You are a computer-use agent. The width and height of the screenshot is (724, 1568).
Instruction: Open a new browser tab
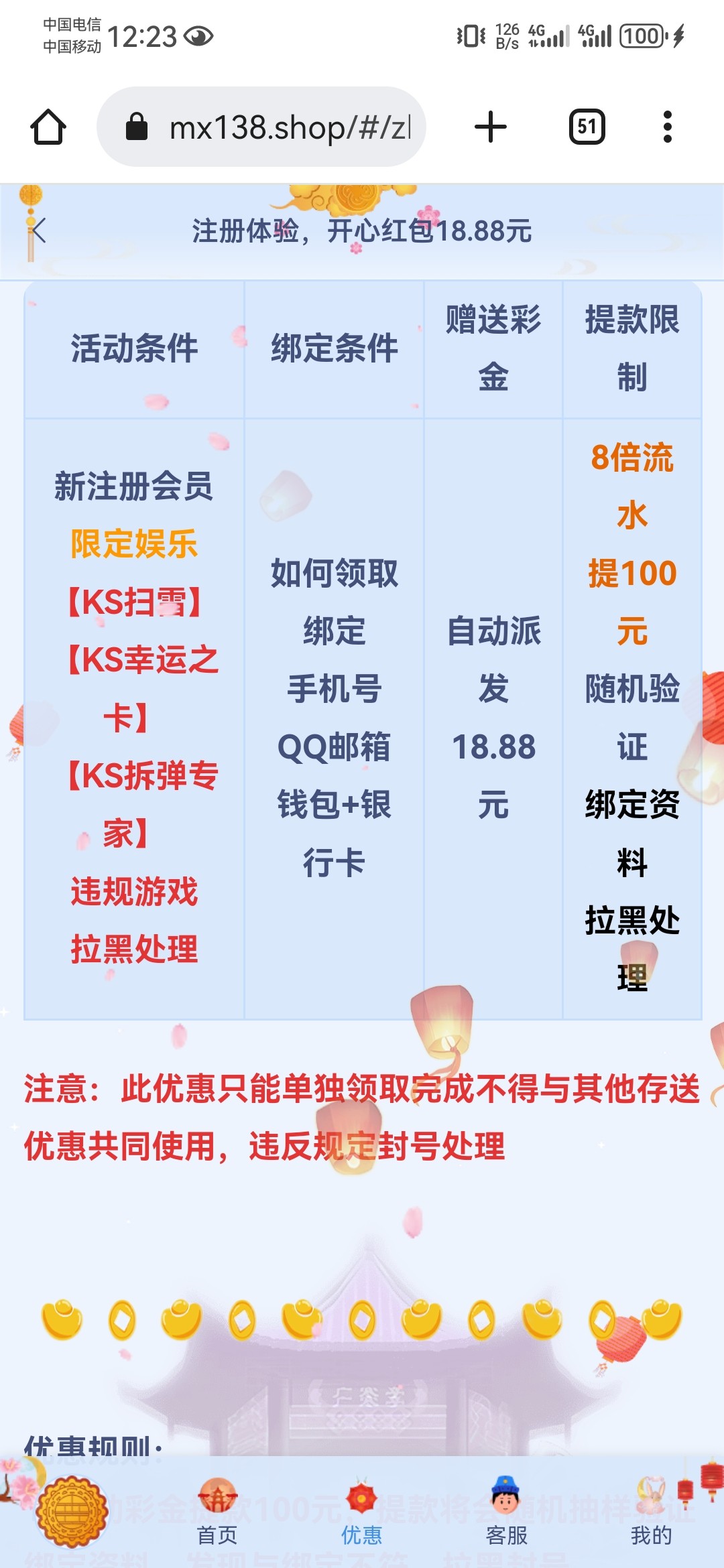(491, 127)
